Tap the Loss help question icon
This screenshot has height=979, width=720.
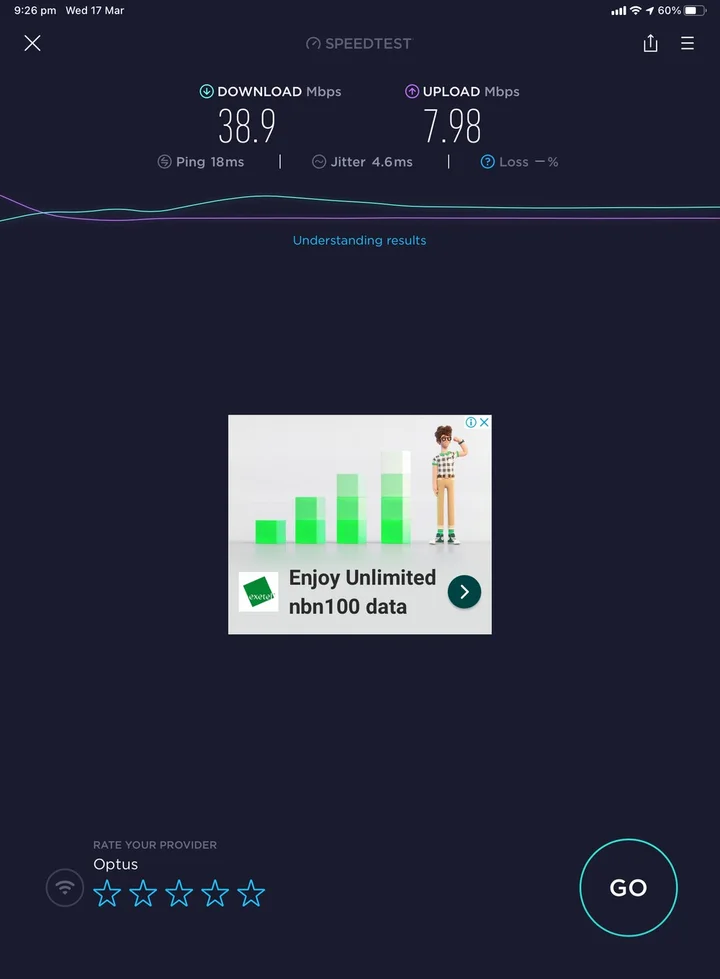coord(488,161)
